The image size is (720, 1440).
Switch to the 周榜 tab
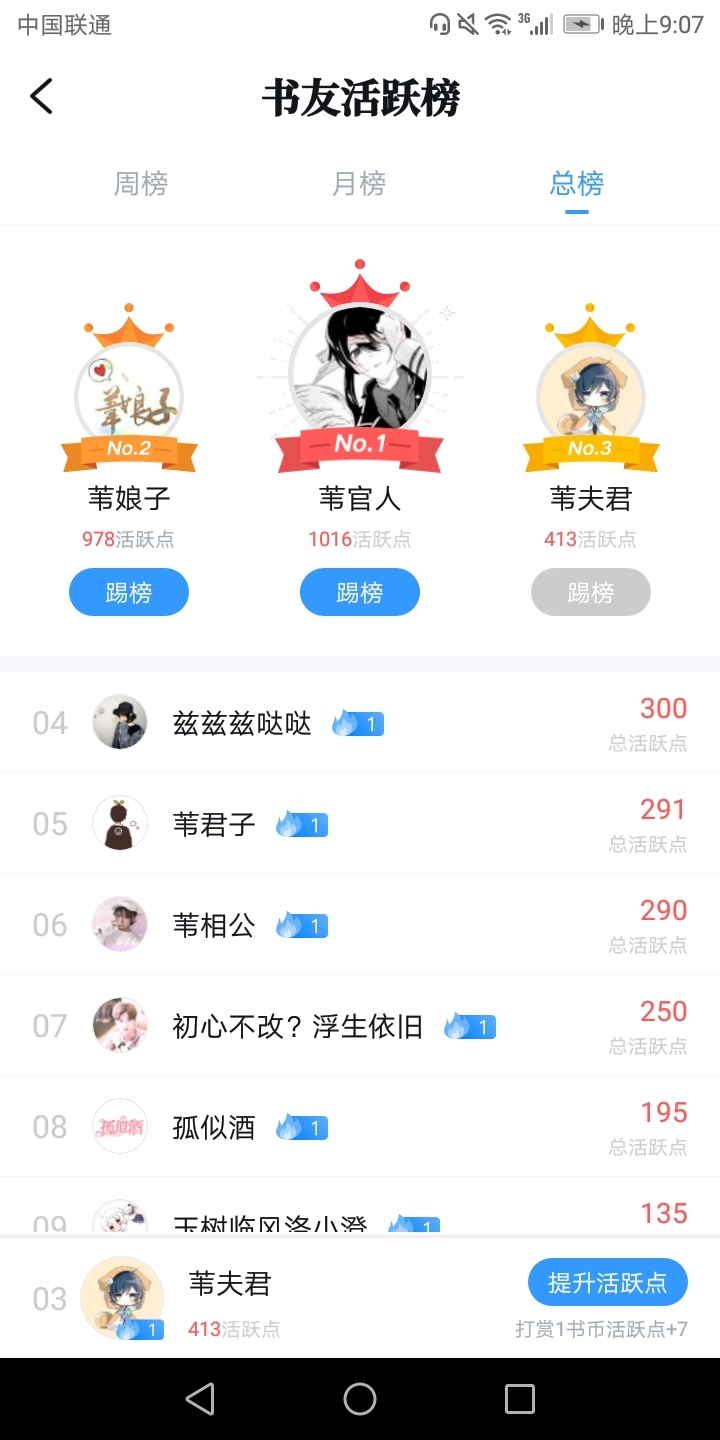pyautogui.click(x=141, y=184)
